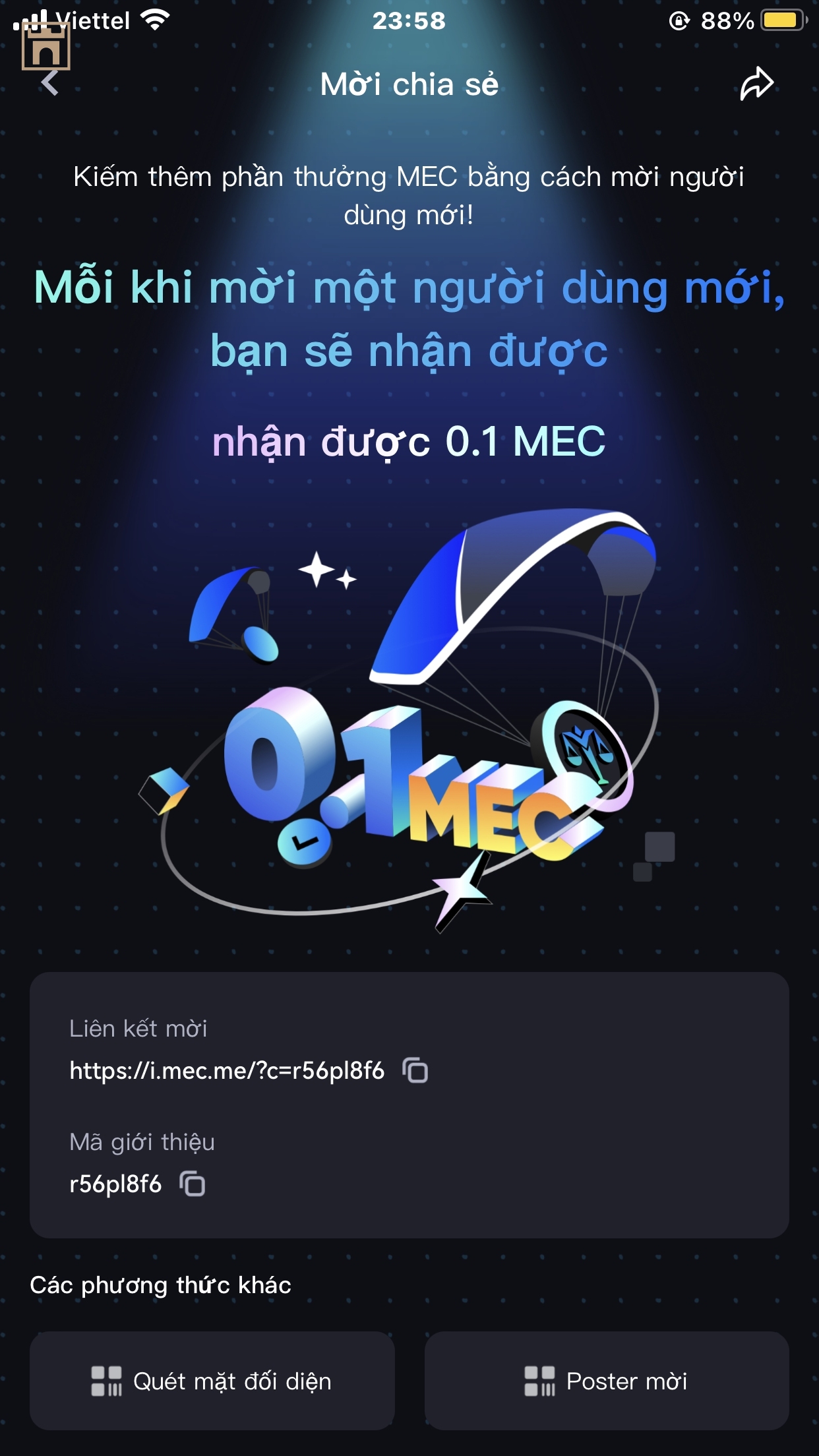Open Quét mặt đối diện option
The width and height of the screenshot is (819, 1456).
[212, 1380]
